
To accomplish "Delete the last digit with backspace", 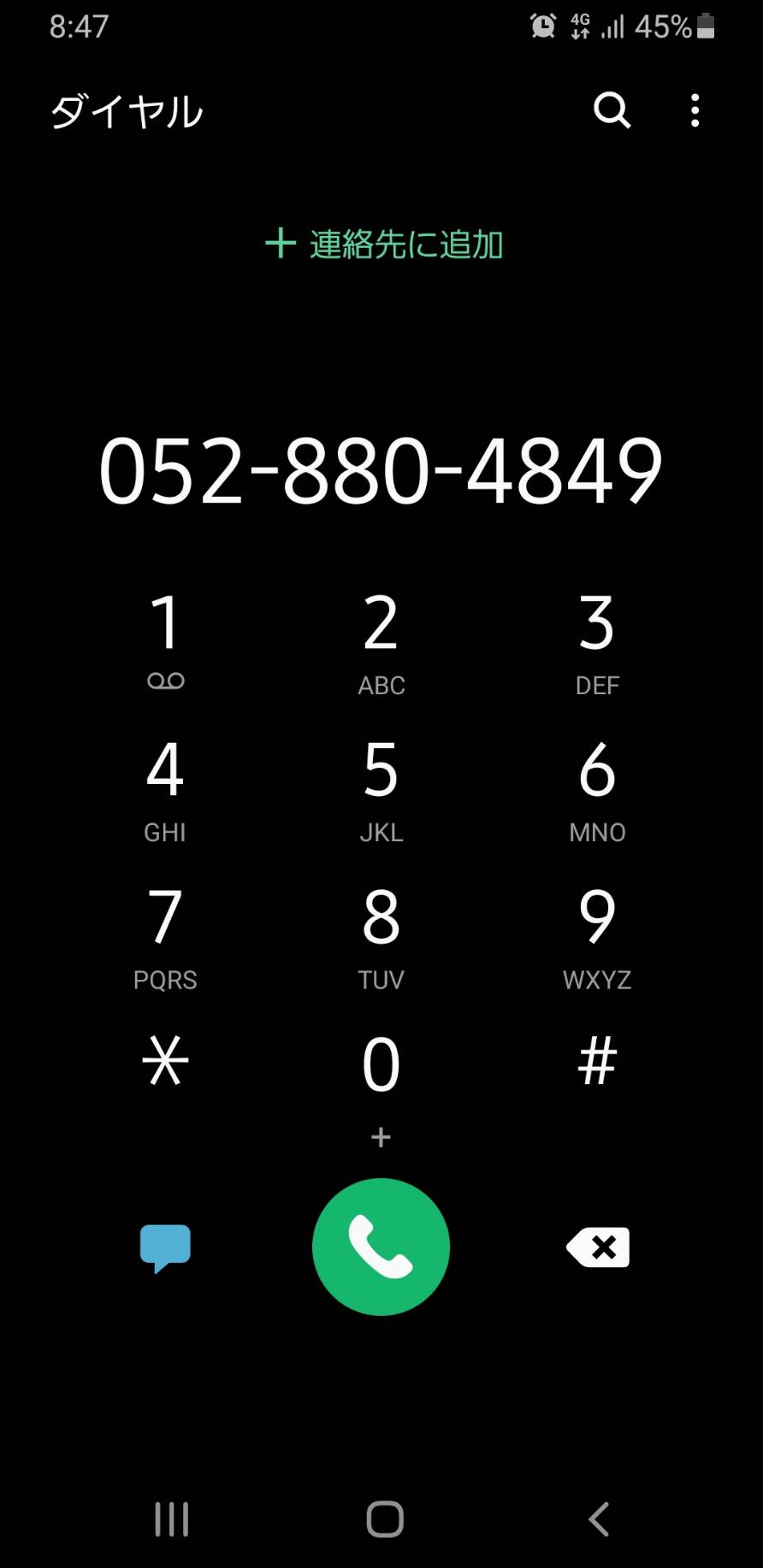I will point(597,1247).
